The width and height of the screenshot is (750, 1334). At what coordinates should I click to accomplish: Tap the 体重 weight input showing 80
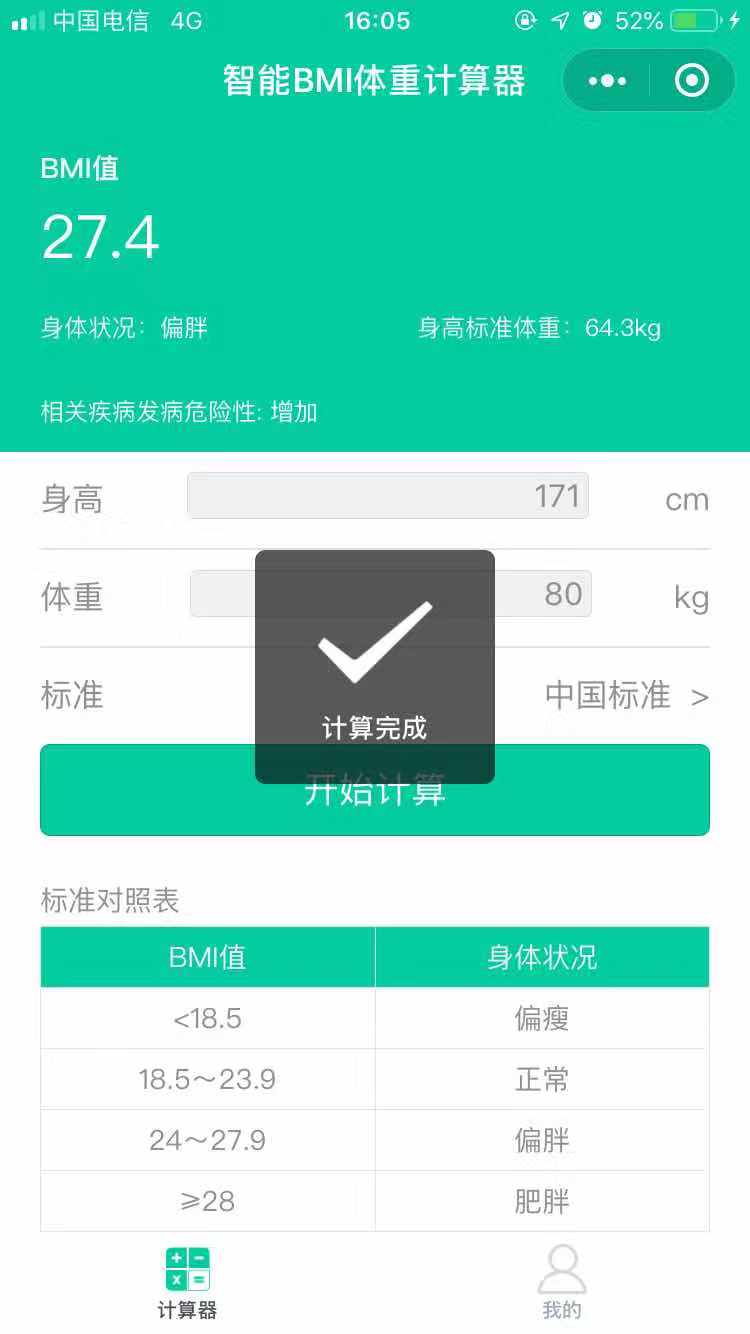tap(387, 593)
